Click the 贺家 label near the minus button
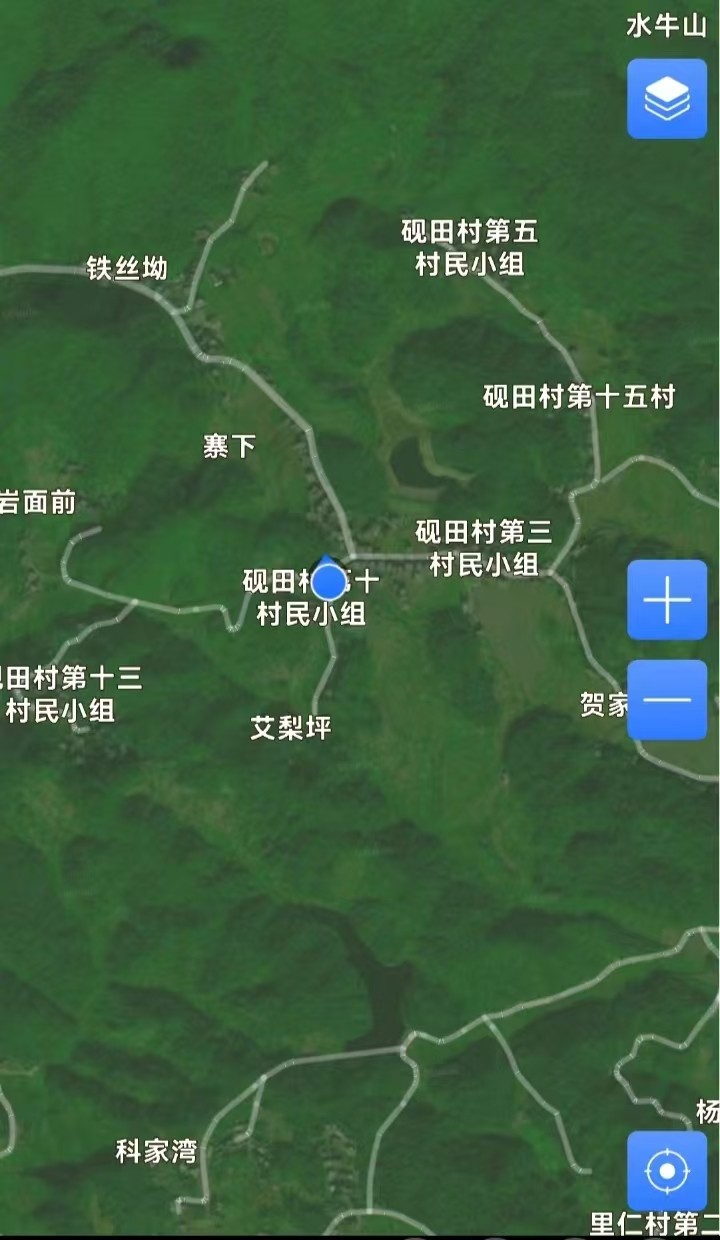 point(603,703)
